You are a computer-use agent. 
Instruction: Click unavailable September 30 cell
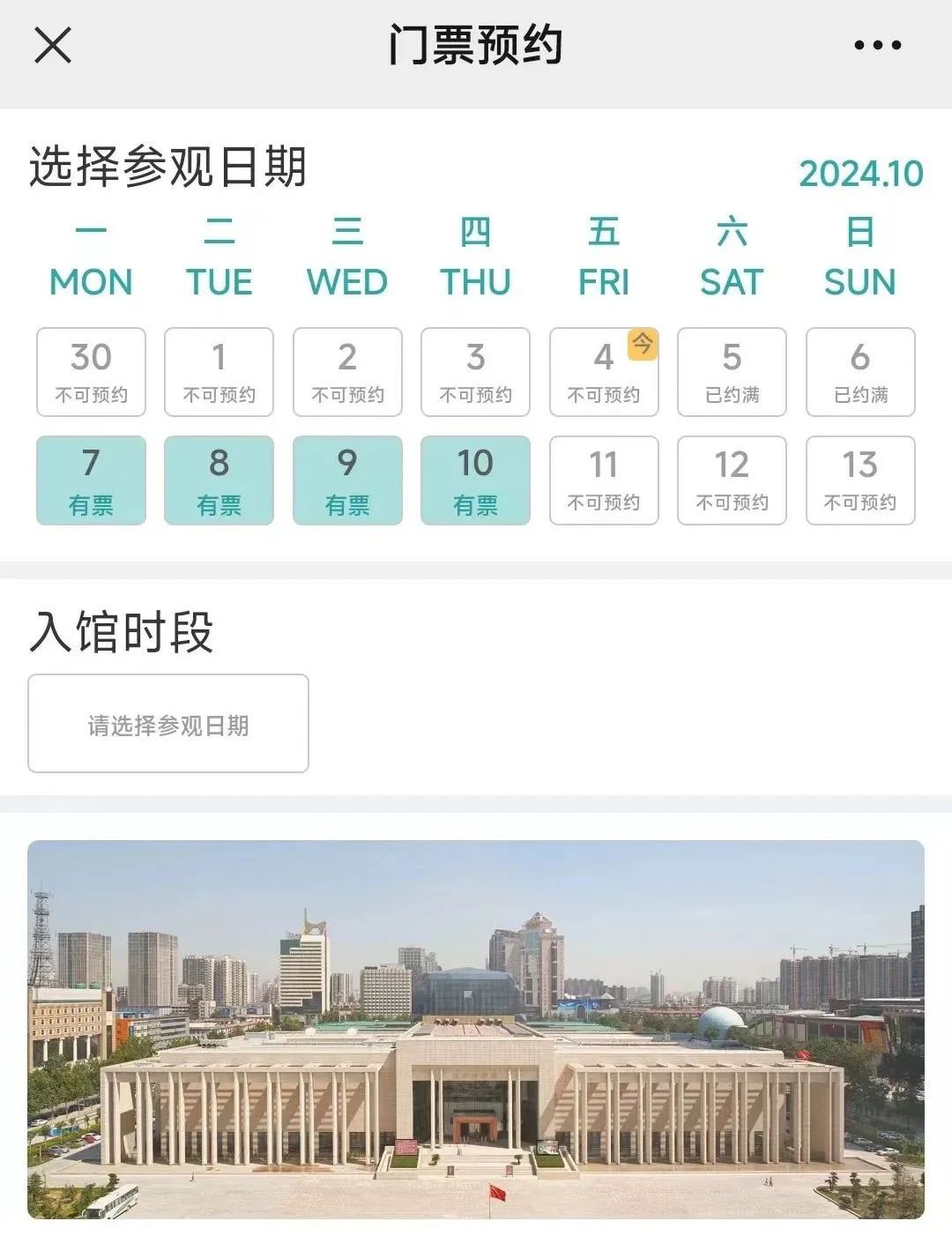pos(91,371)
